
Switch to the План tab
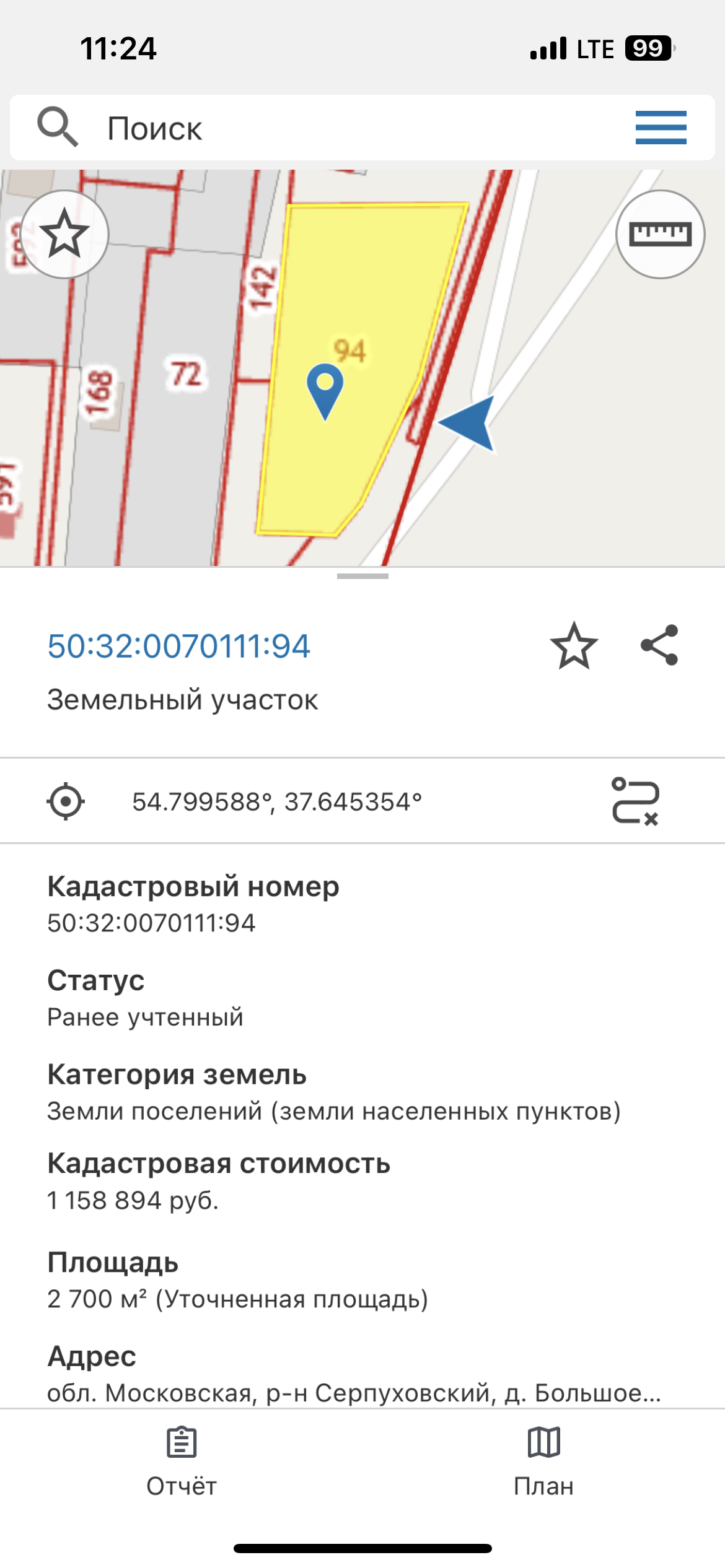(543, 1460)
